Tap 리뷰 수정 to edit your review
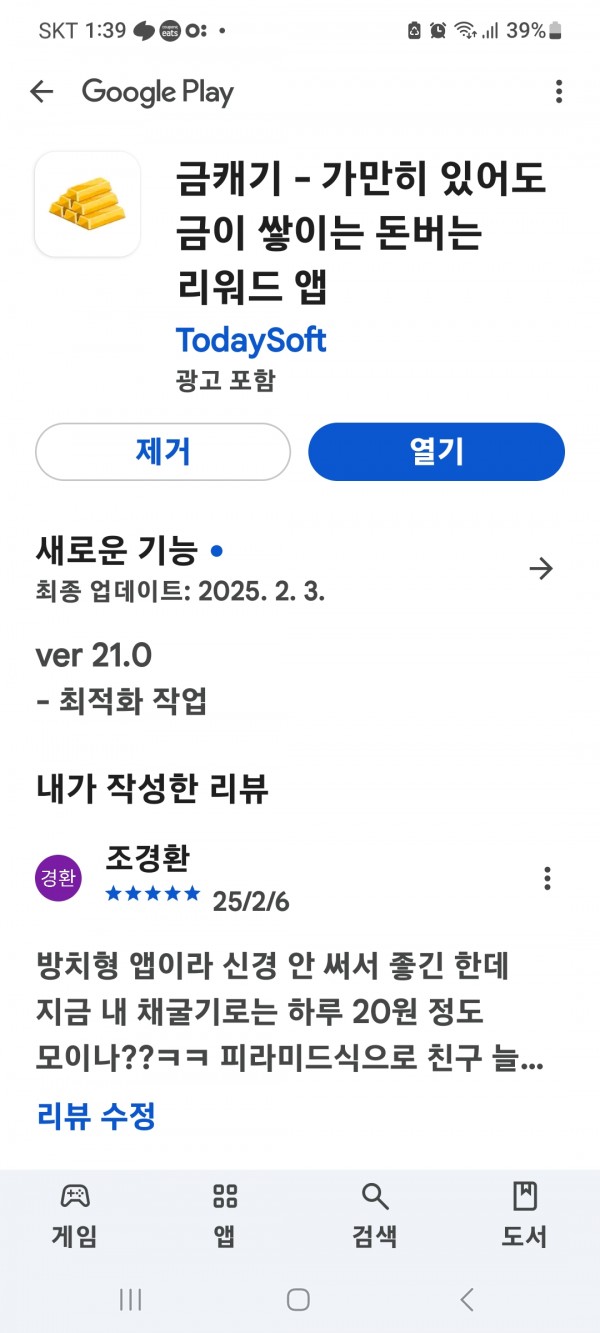This screenshot has width=600, height=1333. (x=96, y=1115)
